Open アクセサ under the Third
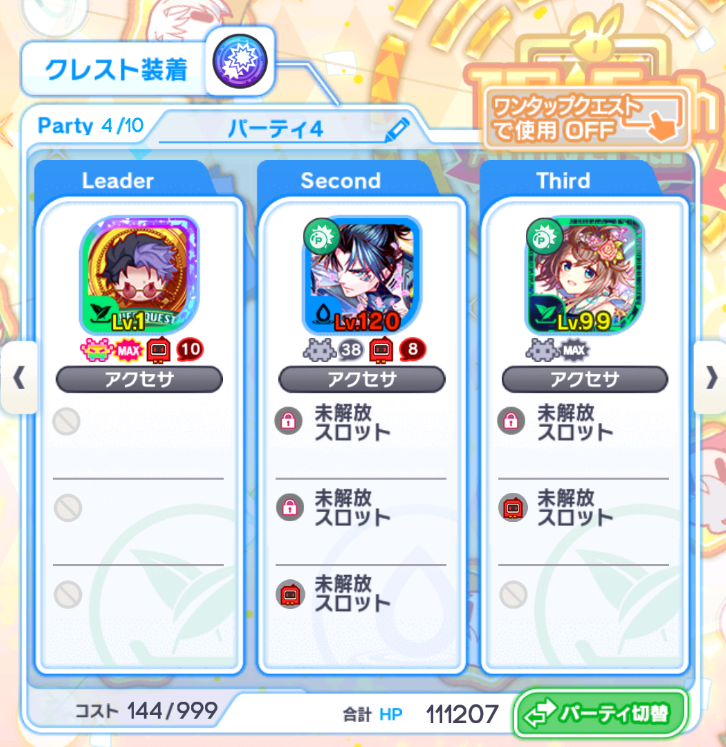 [585, 379]
